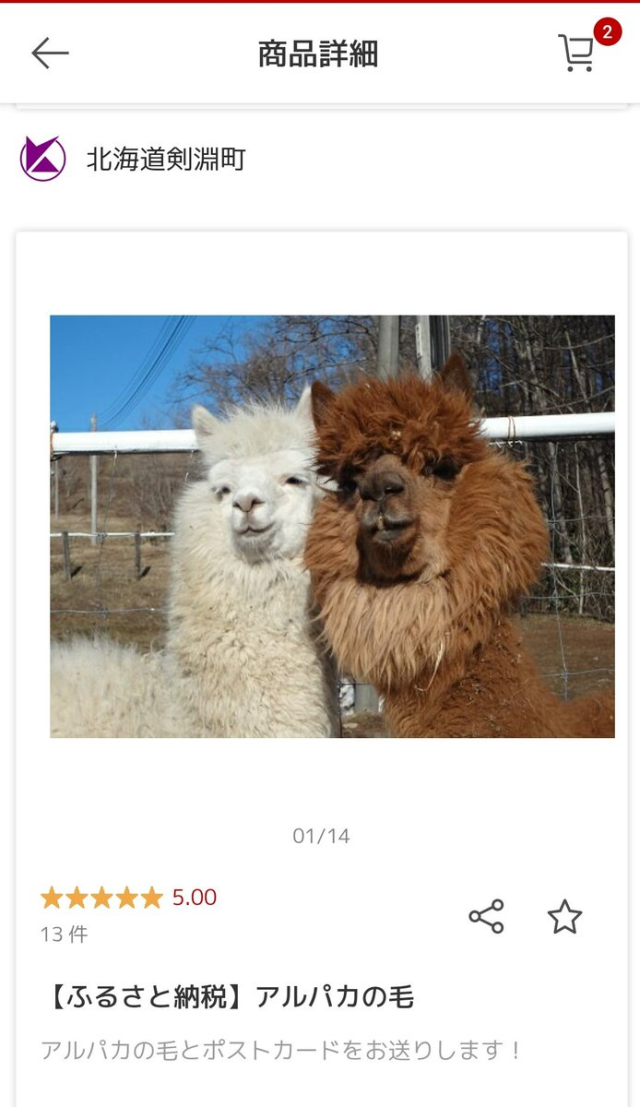Go back using the arrow icon
640x1107 pixels.
tap(49, 53)
